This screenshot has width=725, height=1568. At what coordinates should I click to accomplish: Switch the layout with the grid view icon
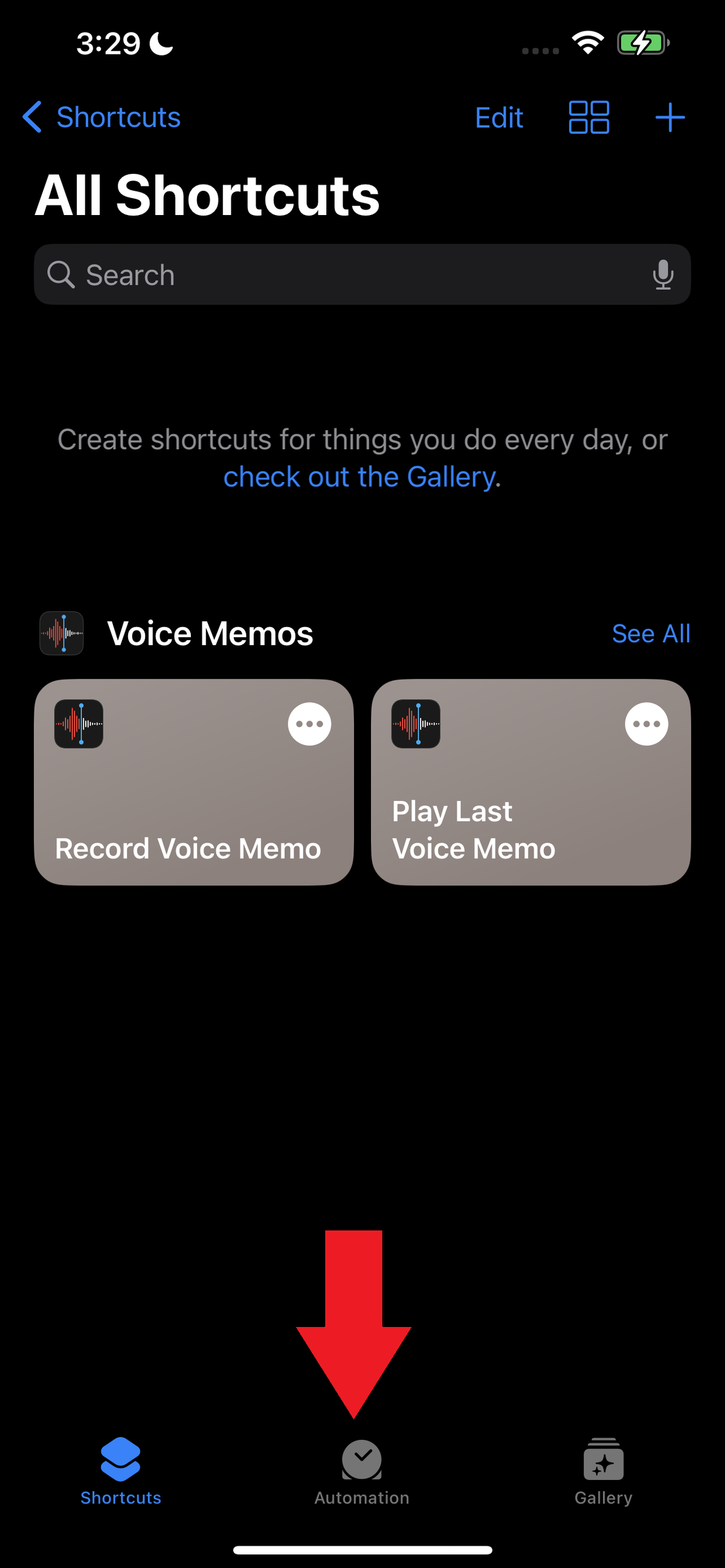point(588,117)
